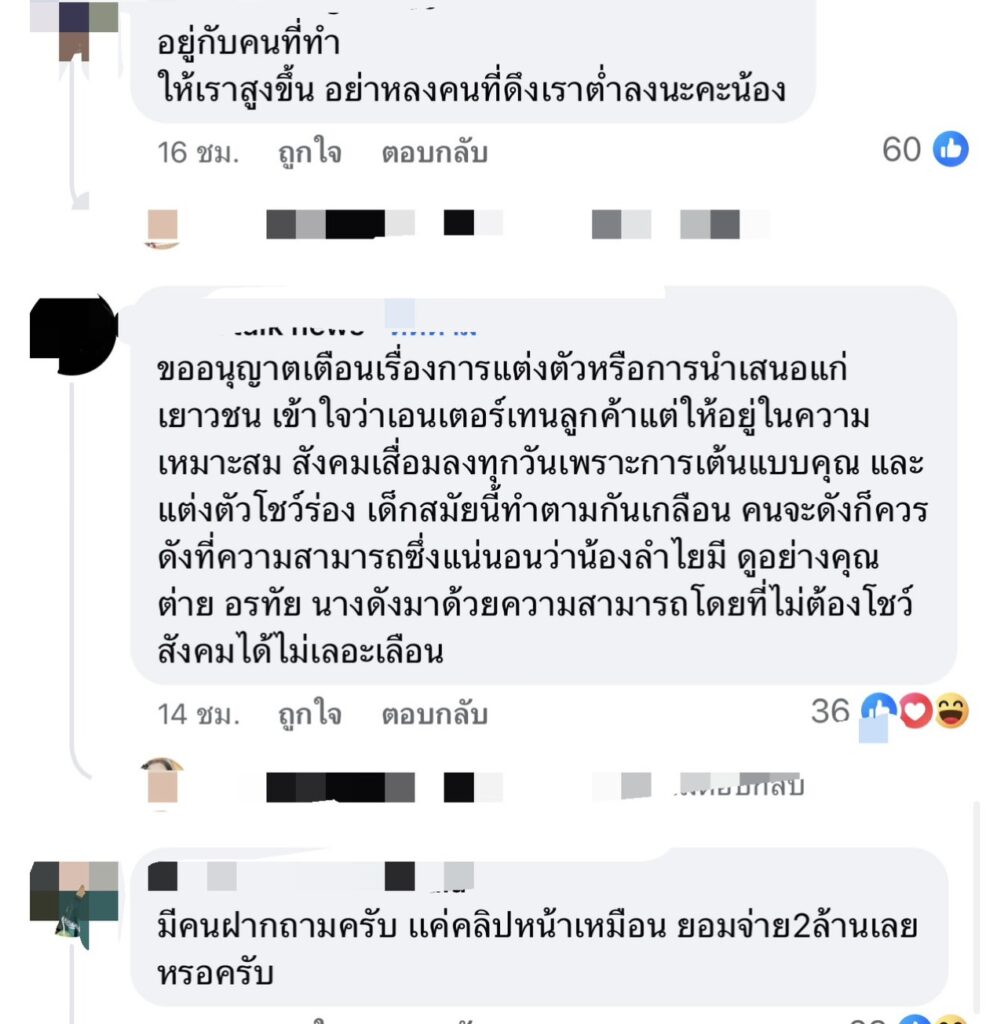View the 60 reactions on the first comment
The image size is (986, 1024).
(925, 150)
